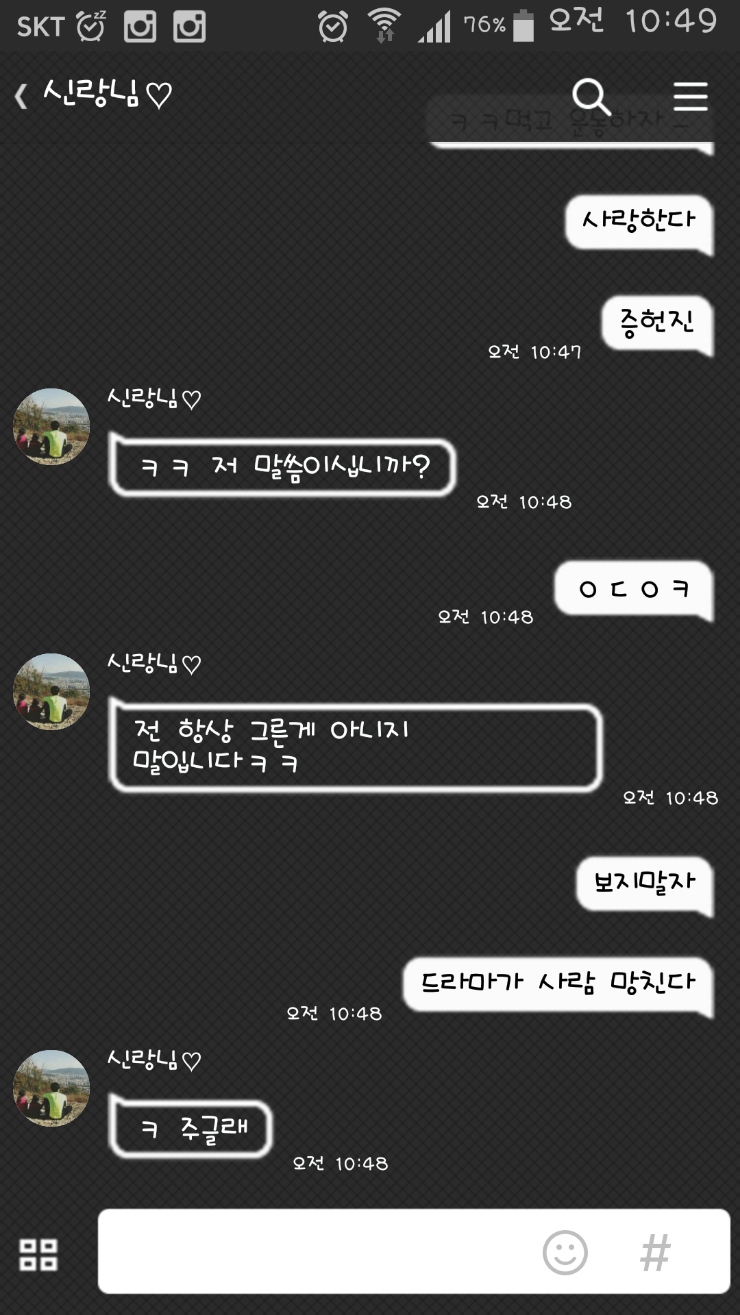Image resolution: width=740 pixels, height=1315 pixels.
Task: Open profile photo beside 저 말씀이십니까 message
Action: click(52, 427)
